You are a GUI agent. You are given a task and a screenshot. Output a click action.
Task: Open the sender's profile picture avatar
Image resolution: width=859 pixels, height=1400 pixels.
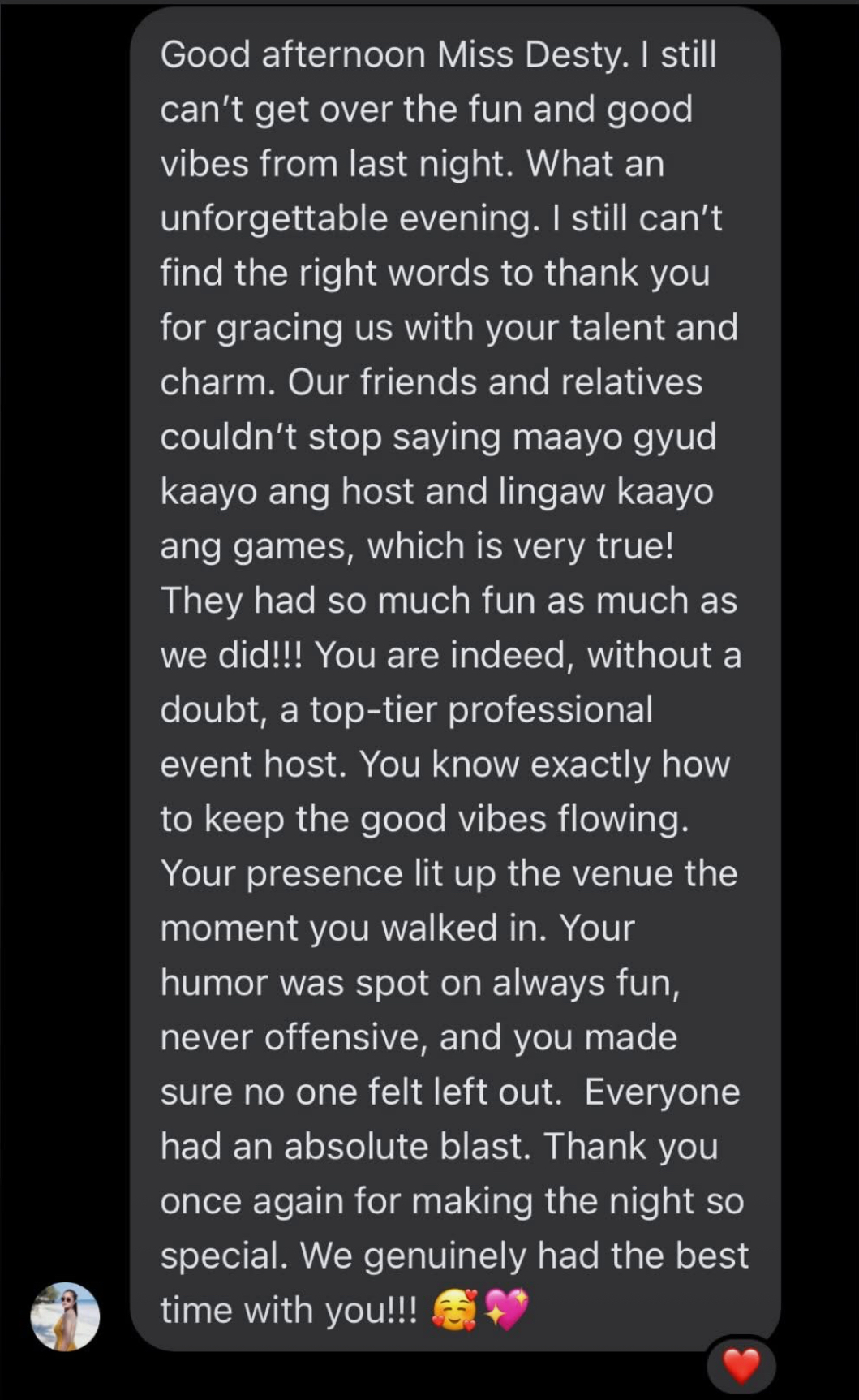[x=65, y=1316]
